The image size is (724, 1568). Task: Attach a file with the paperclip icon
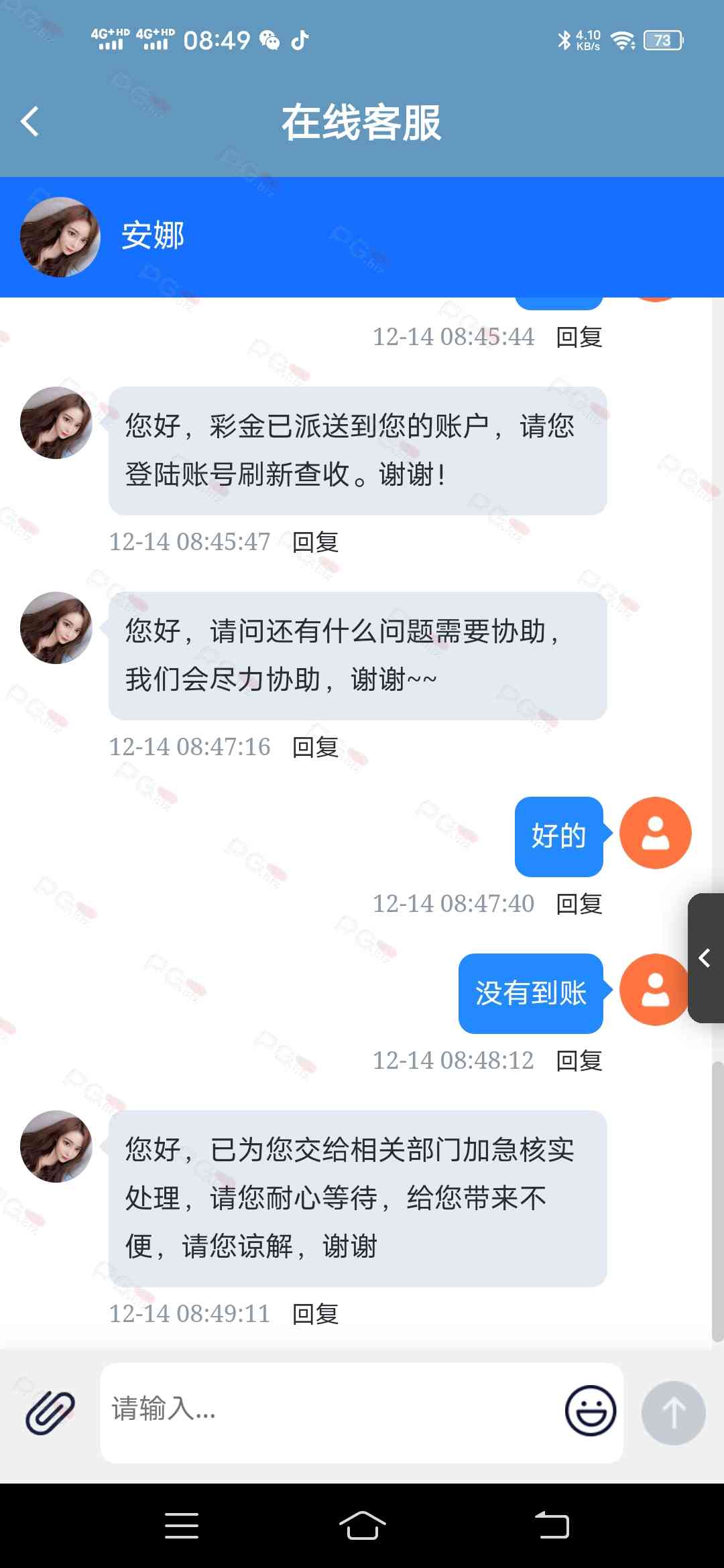pyautogui.click(x=50, y=1411)
